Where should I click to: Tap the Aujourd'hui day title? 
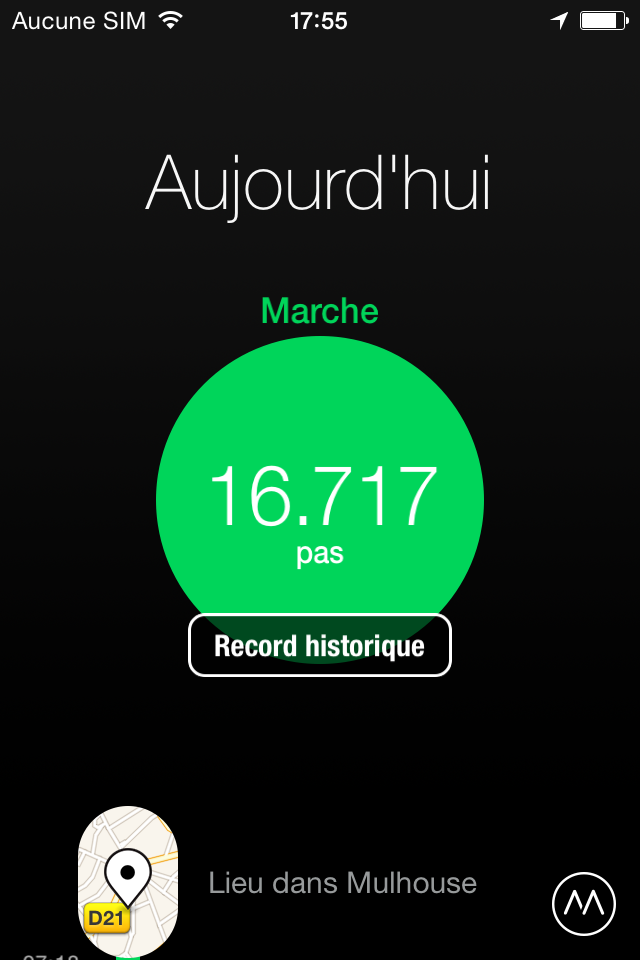click(319, 184)
